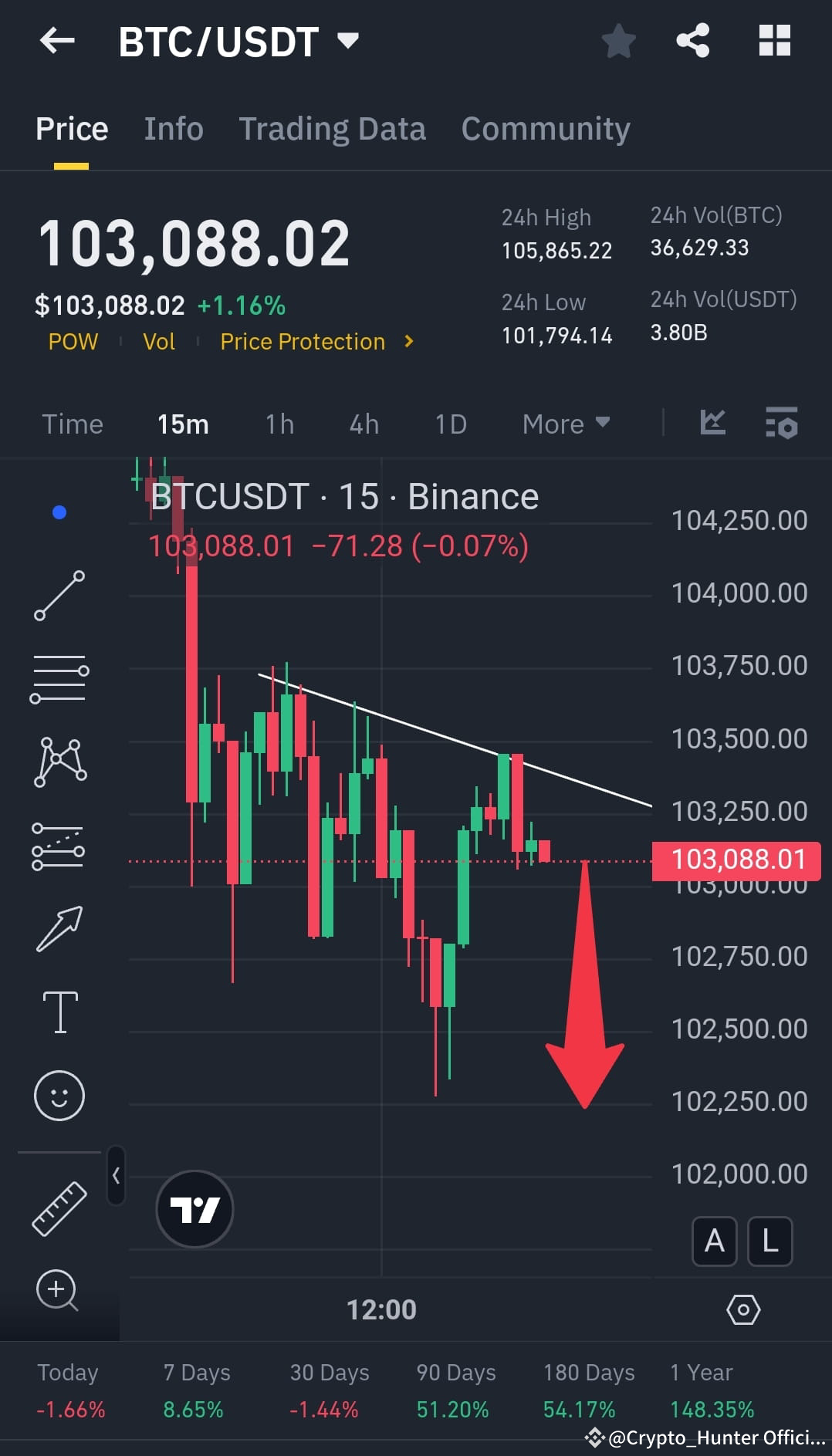Star BTC/USDT as a favorite
The image size is (832, 1456).
618,42
